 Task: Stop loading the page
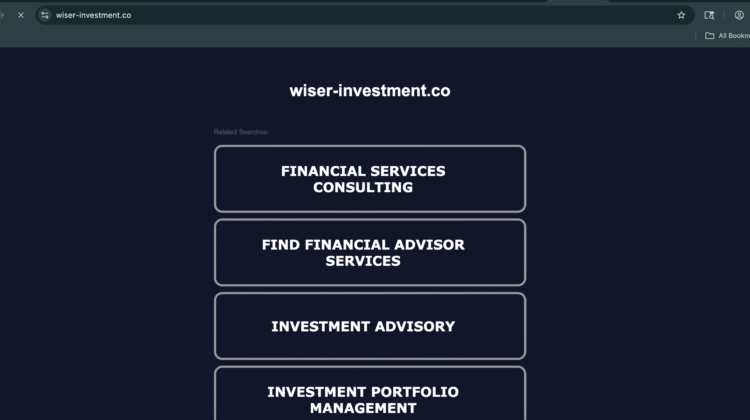[x=20, y=15]
